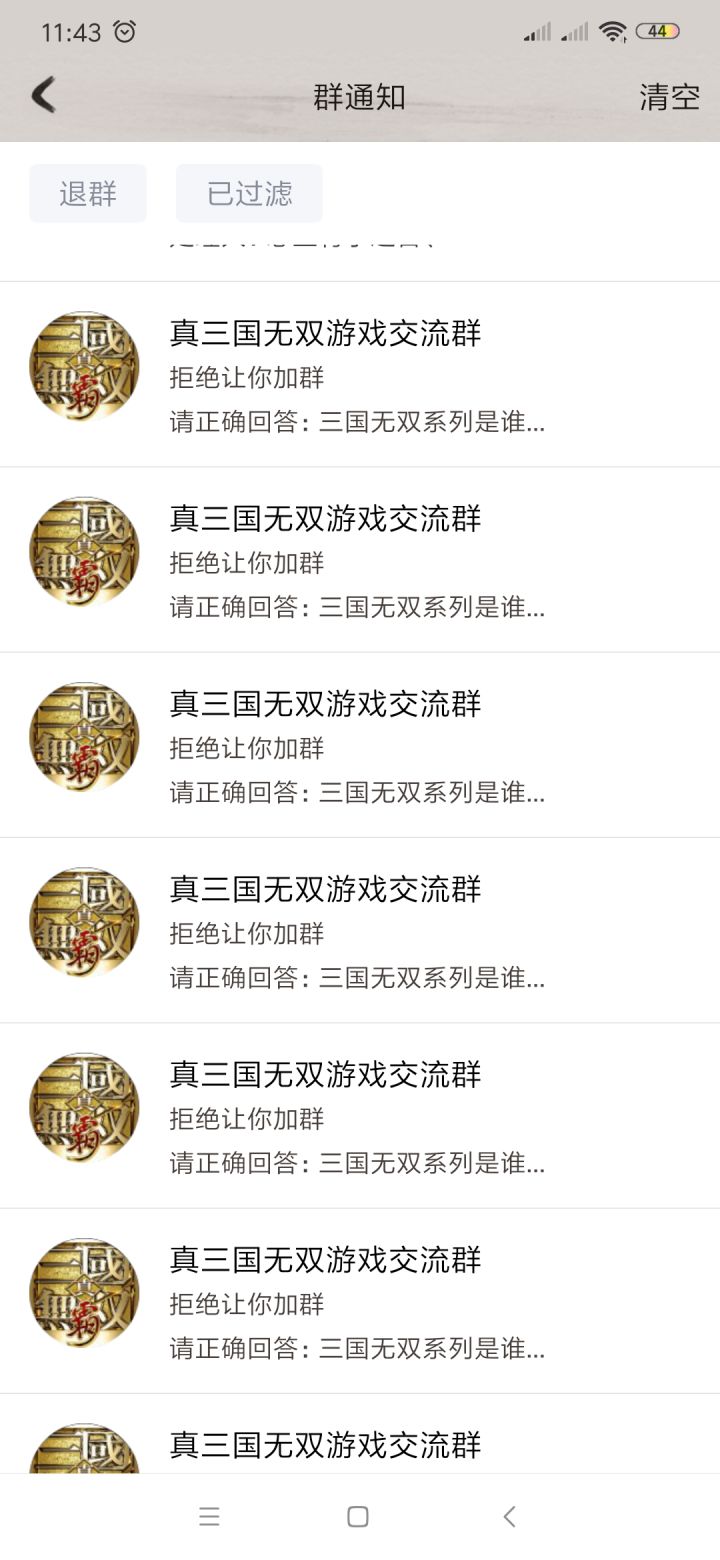Image resolution: width=720 pixels, height=1560 pixels.
Task: Go back from the 群通知 page
Action: click(44, 96)
